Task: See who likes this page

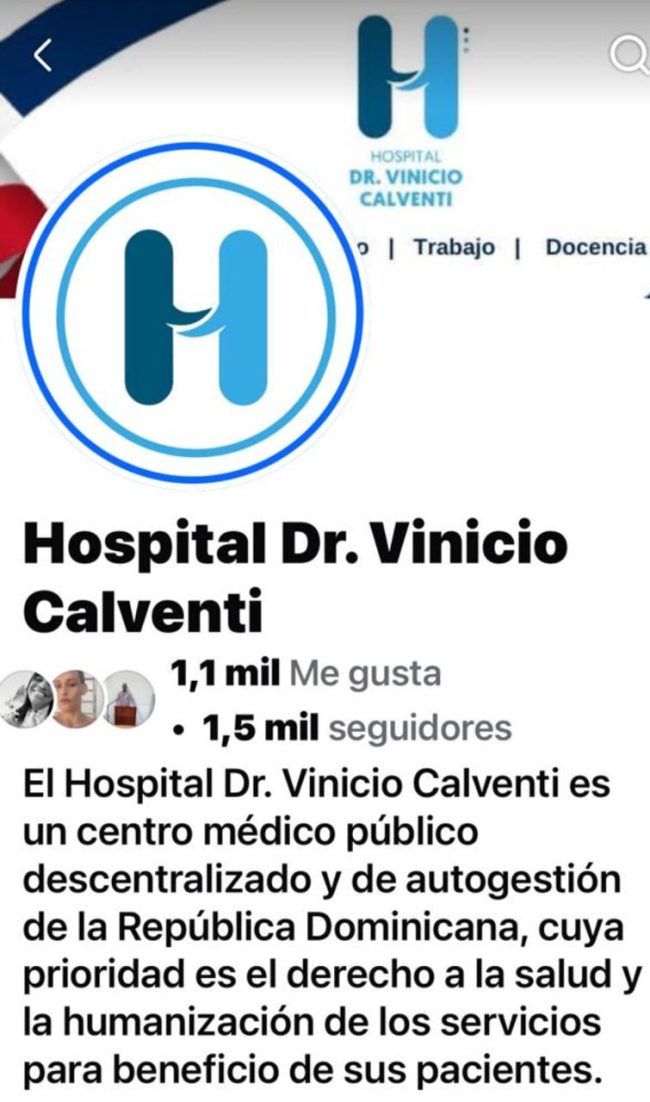Action: coord(305,674)
